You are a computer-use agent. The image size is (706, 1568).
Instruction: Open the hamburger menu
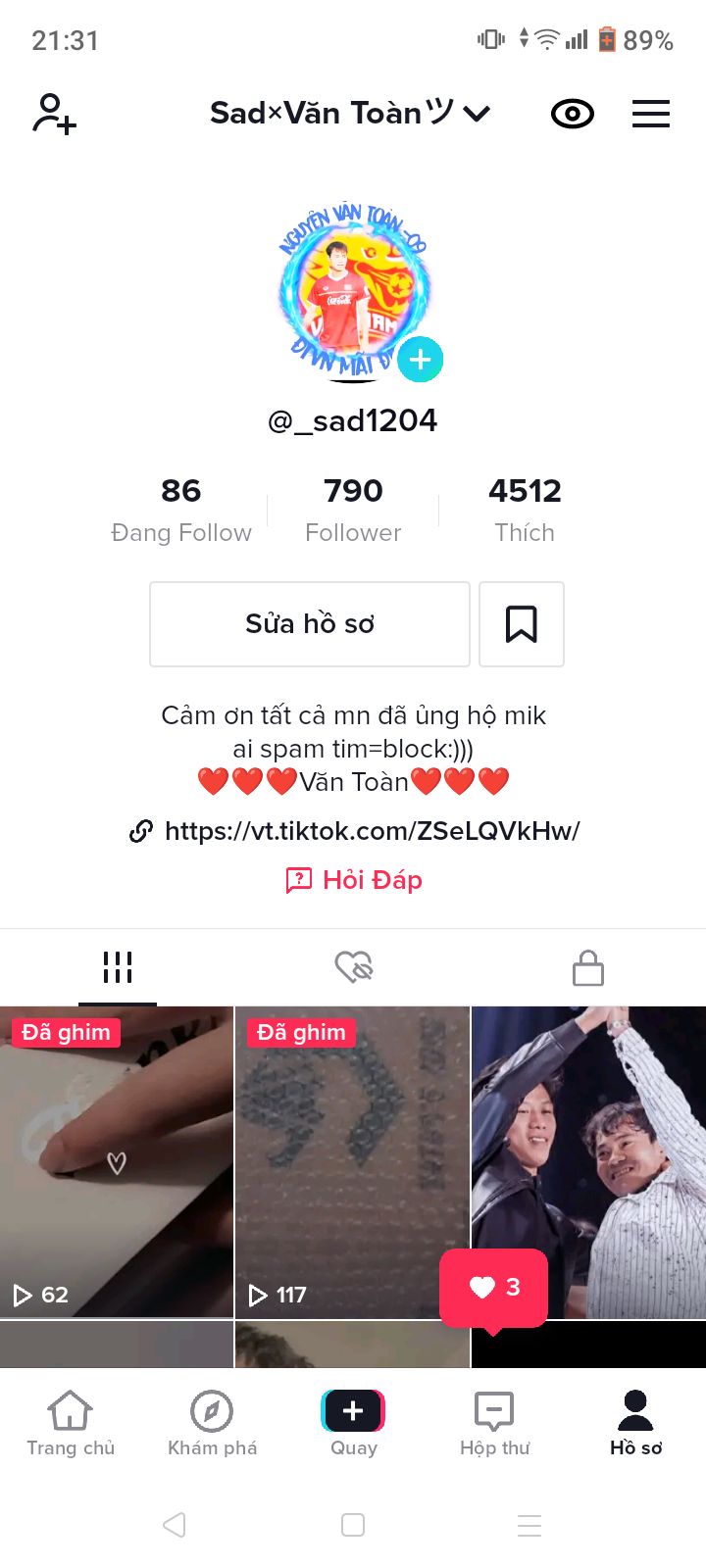[651, 115]
